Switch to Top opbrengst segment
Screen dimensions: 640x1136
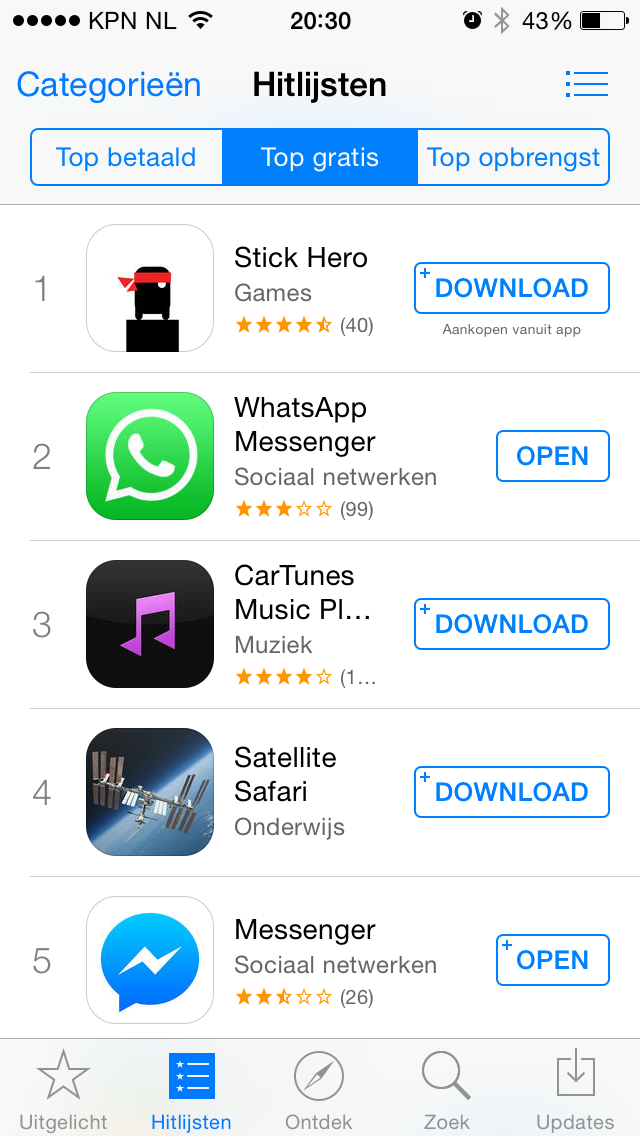click(x=513, y=157)
